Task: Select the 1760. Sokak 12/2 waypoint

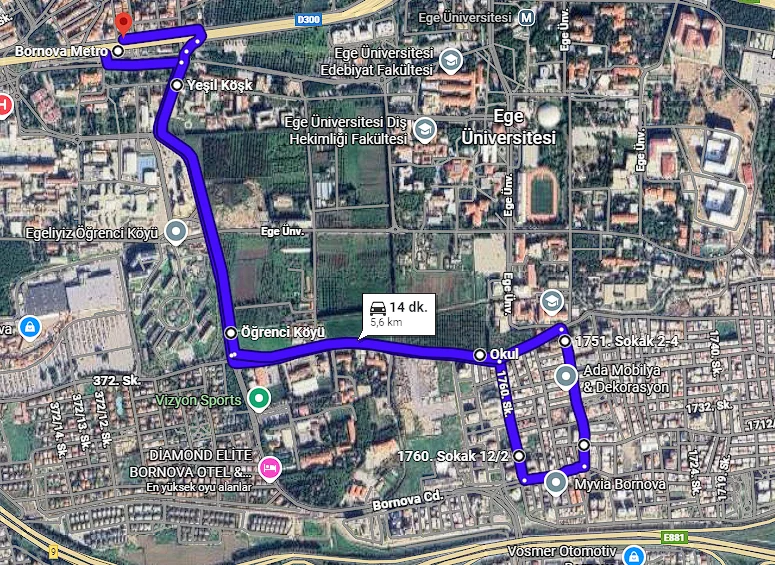Action: (519, 456)
